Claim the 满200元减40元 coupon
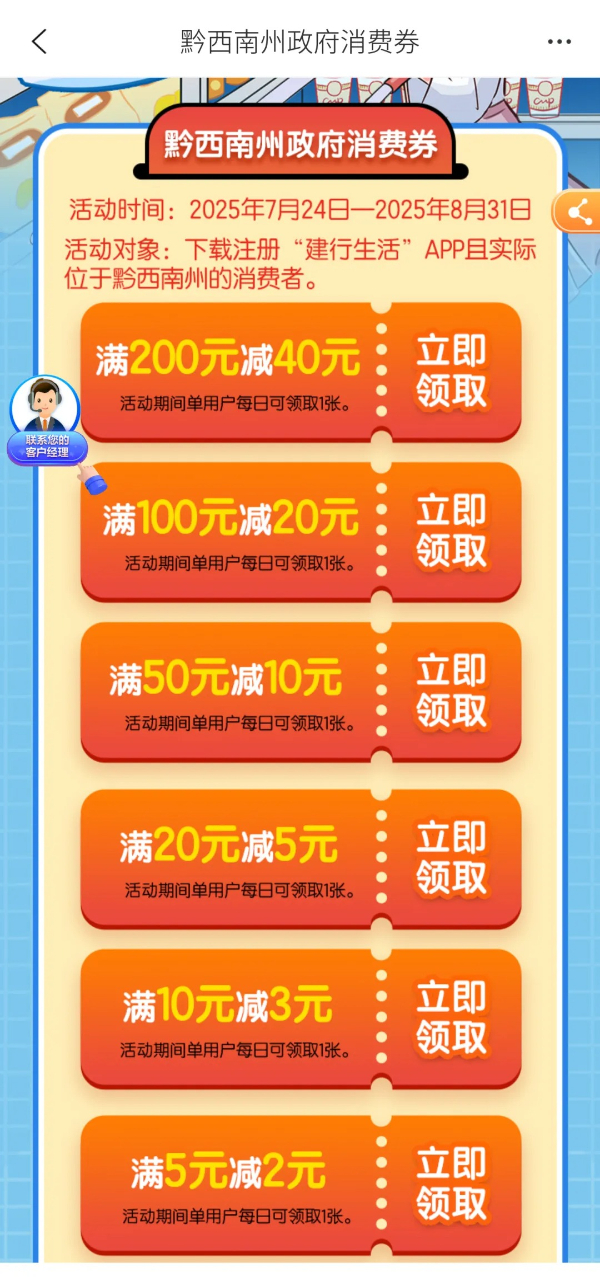Screen dimensions: 600x1277 pyautogui.click(x=451, y=371)
